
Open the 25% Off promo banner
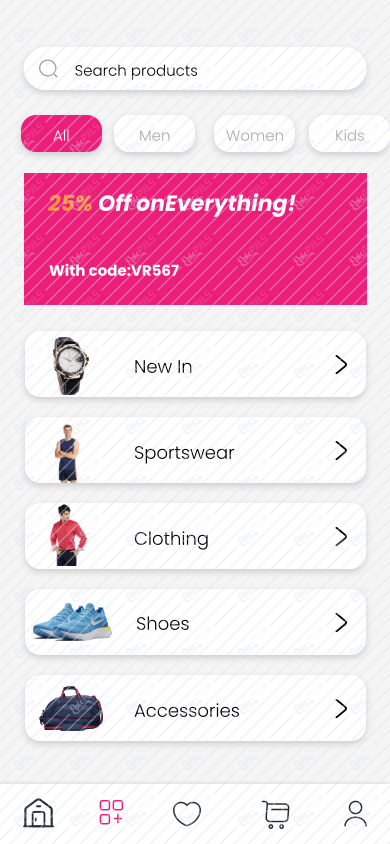195,239
